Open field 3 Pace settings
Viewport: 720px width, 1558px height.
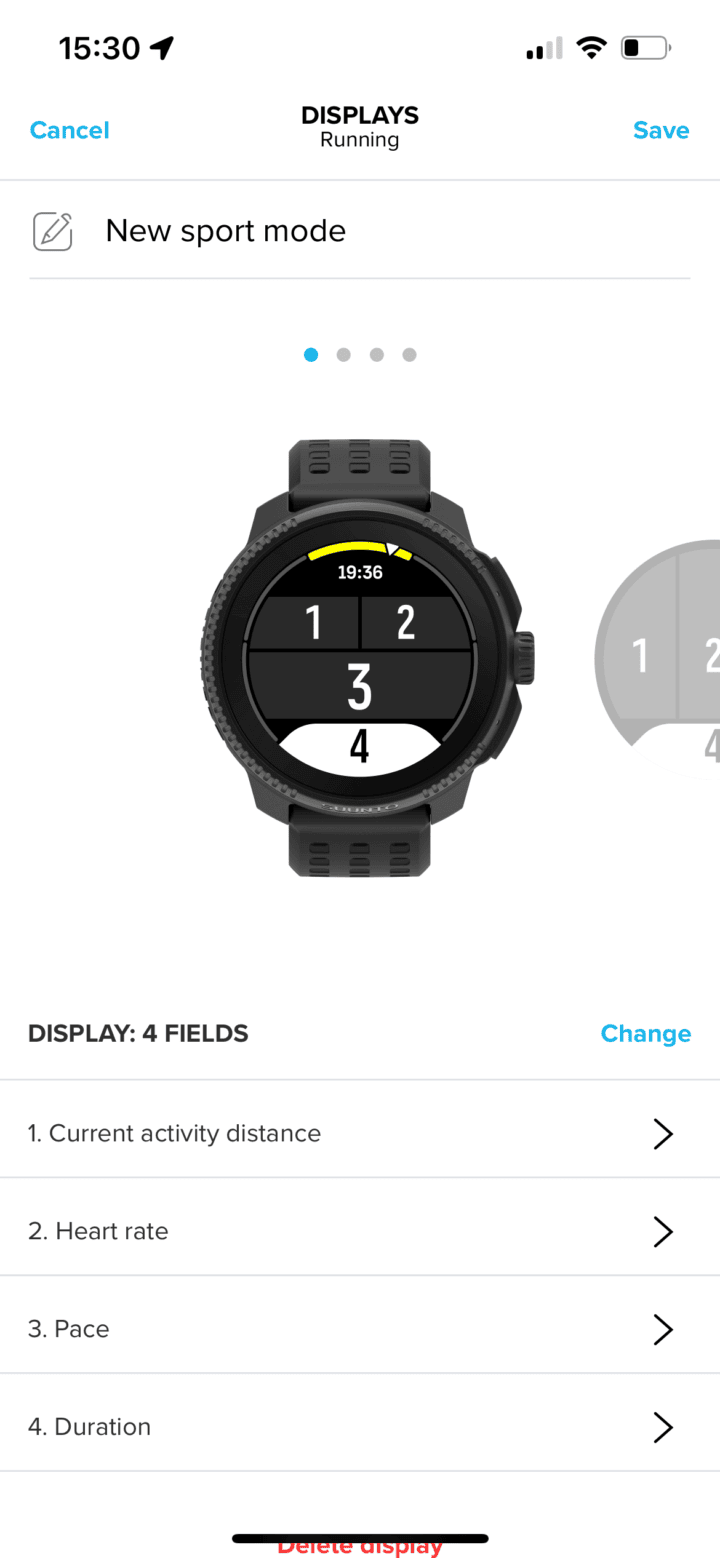pyautogui.click(x=360, y=1329)
